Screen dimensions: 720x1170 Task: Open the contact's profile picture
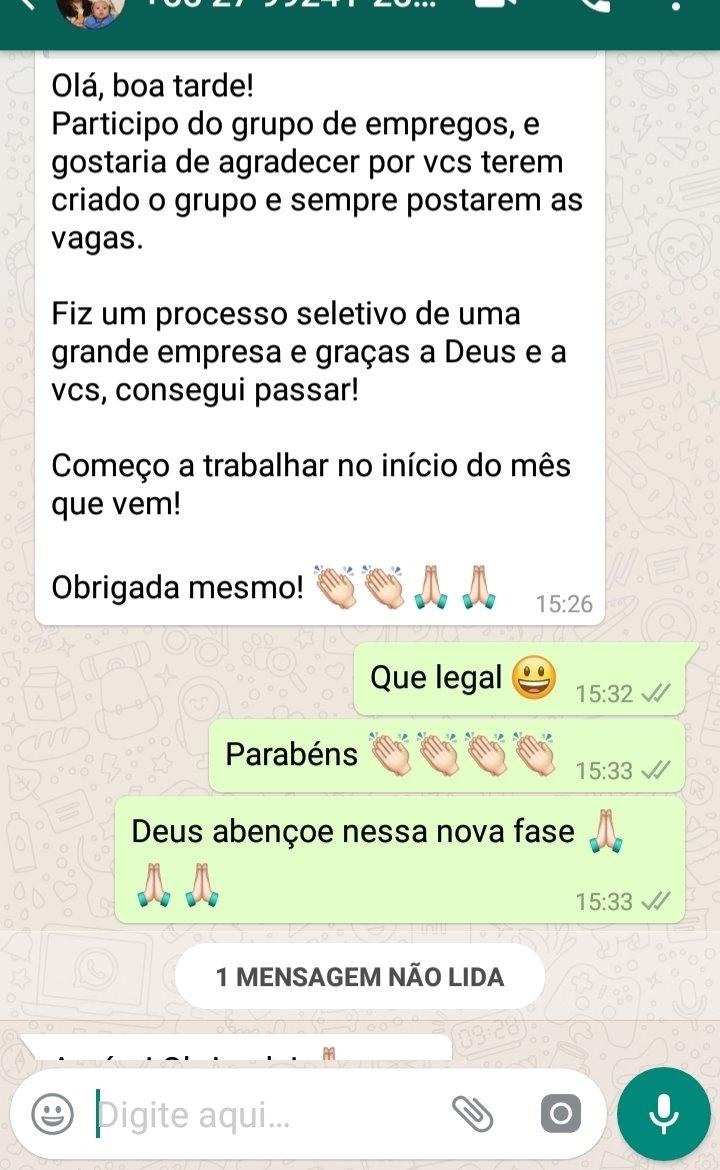pos(90,8)
